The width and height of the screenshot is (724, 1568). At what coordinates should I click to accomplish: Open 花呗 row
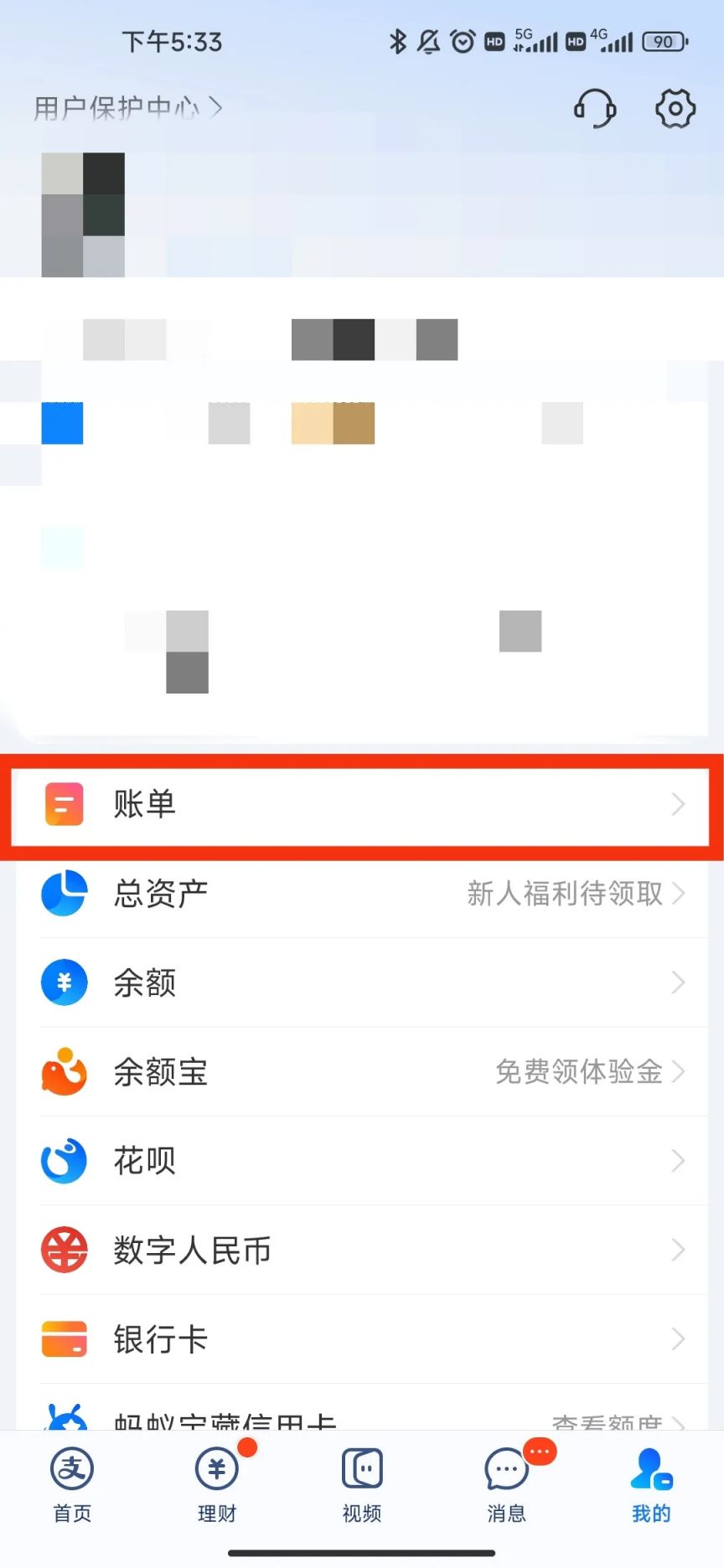360,1161
